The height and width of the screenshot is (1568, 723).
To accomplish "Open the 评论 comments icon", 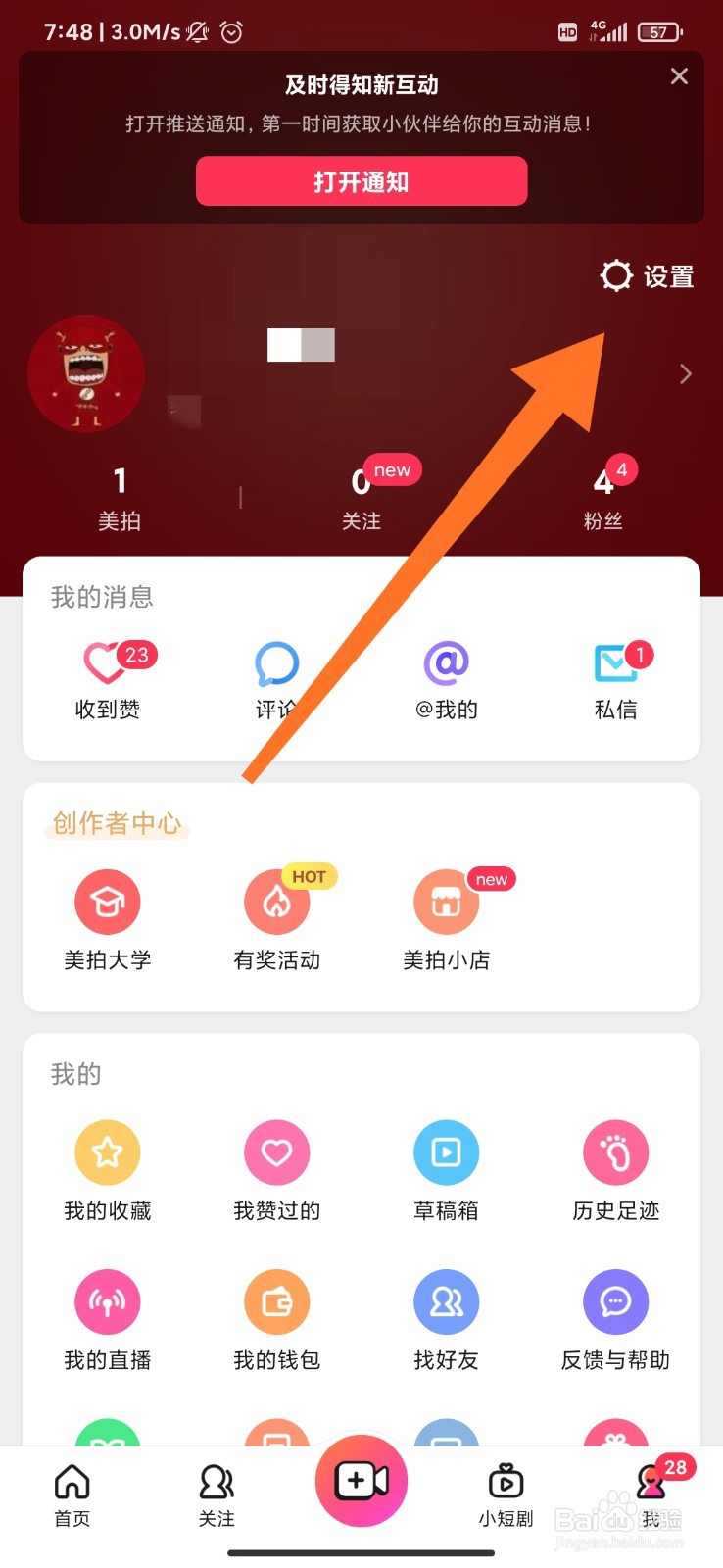I will 276,676.
